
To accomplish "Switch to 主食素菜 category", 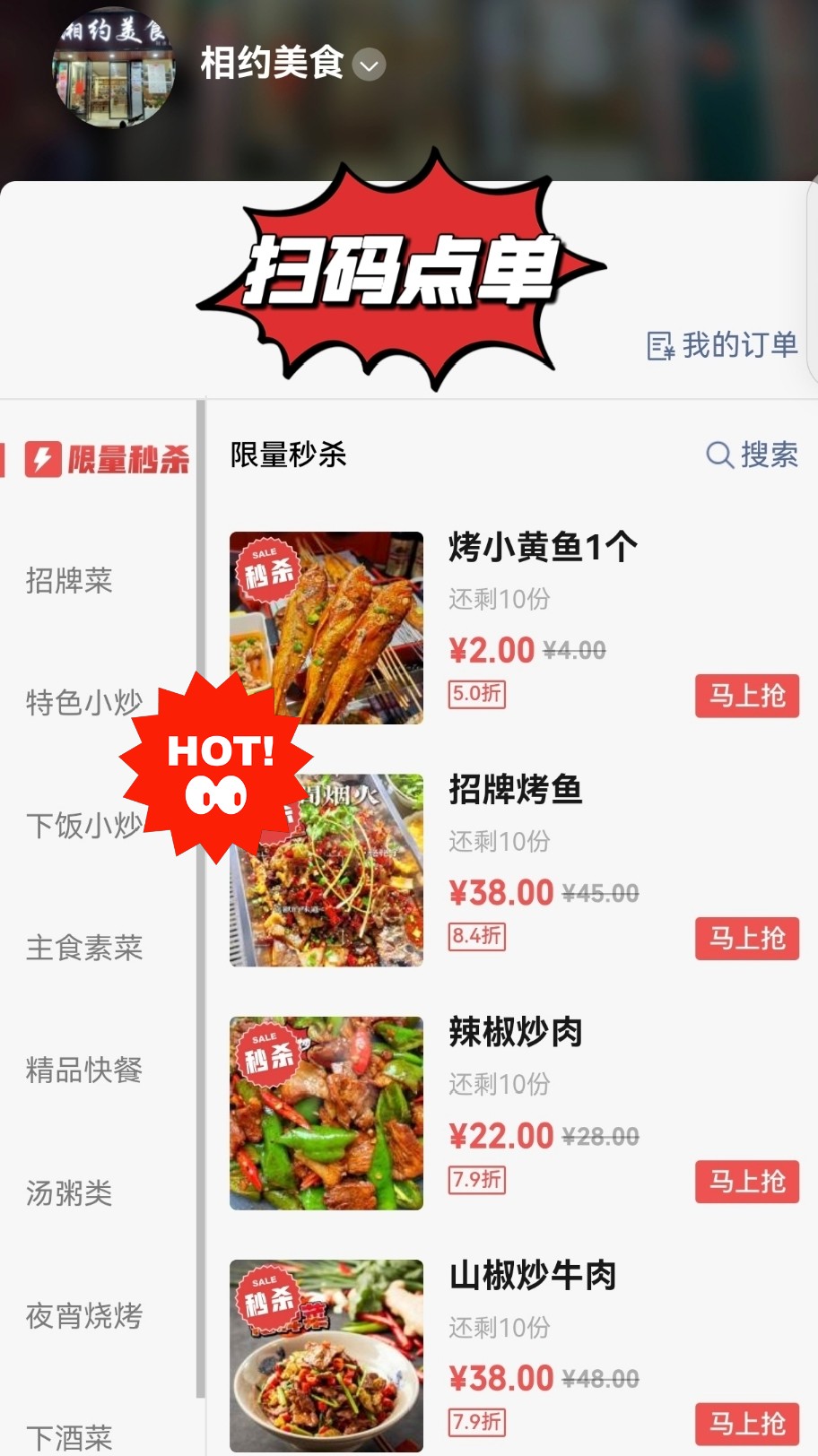I will point(83,948).
